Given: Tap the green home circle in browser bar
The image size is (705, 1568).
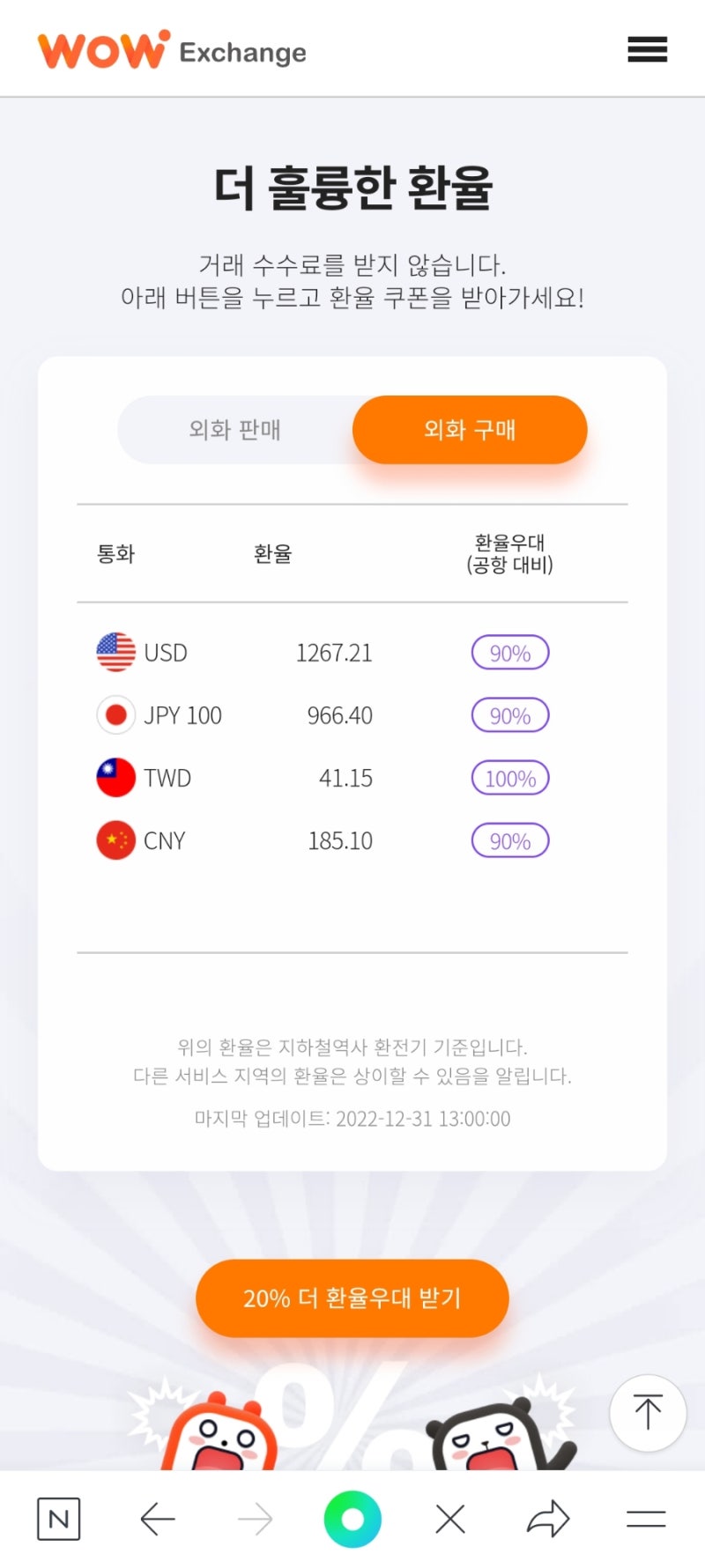Looking at the screenshot, I should pyautogui.click(x=352, y=1518).
